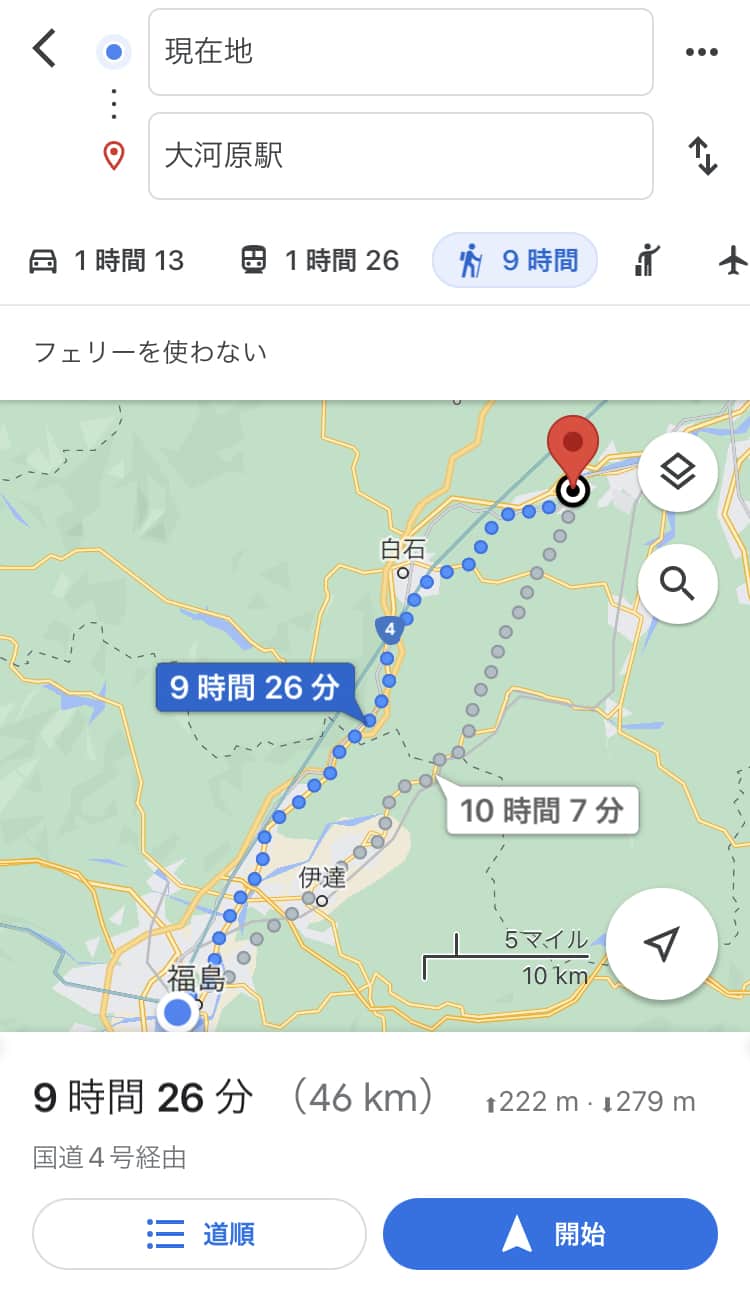
Task: Tap the 9時間26分 route label on map
Action: point(255,688)
